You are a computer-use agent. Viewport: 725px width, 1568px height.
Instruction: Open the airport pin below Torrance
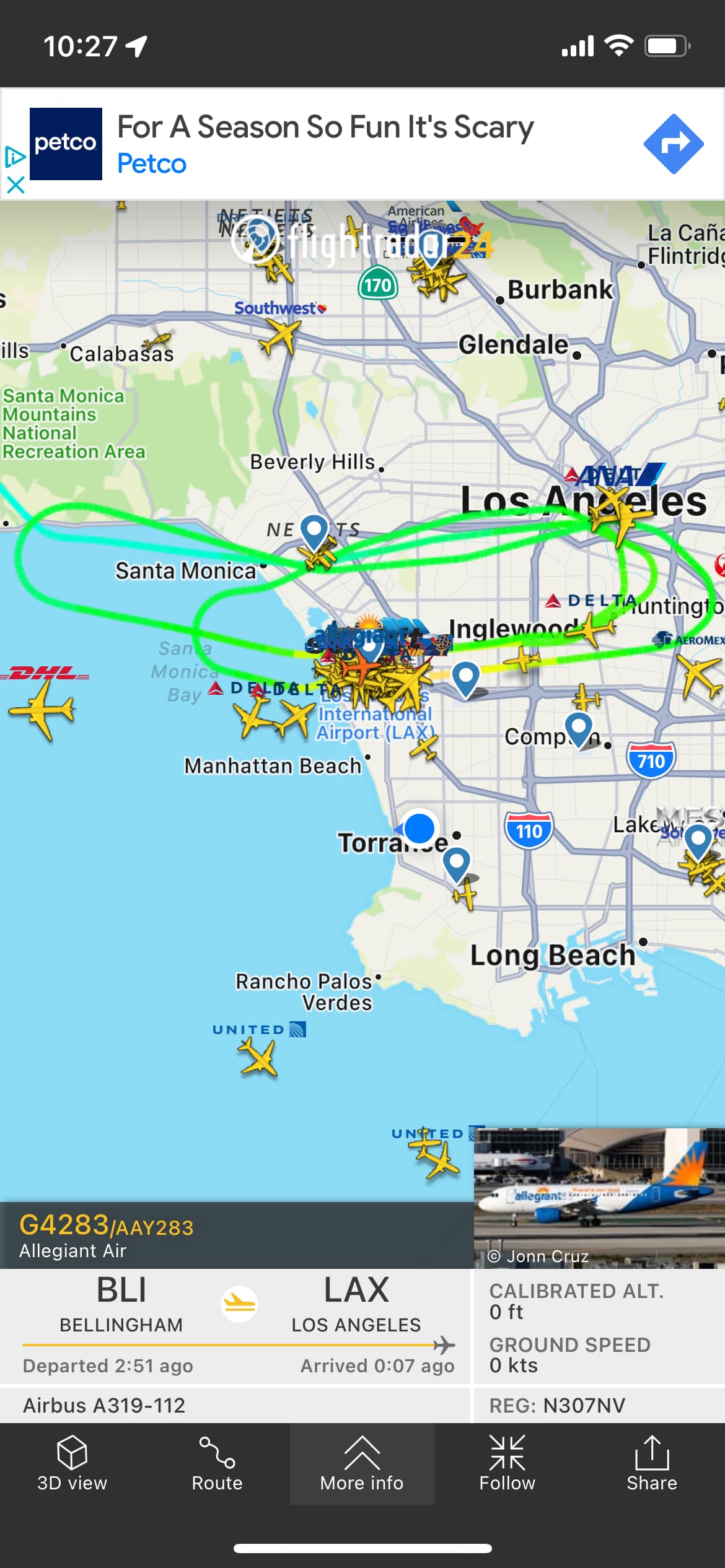(x=457, y=863)
